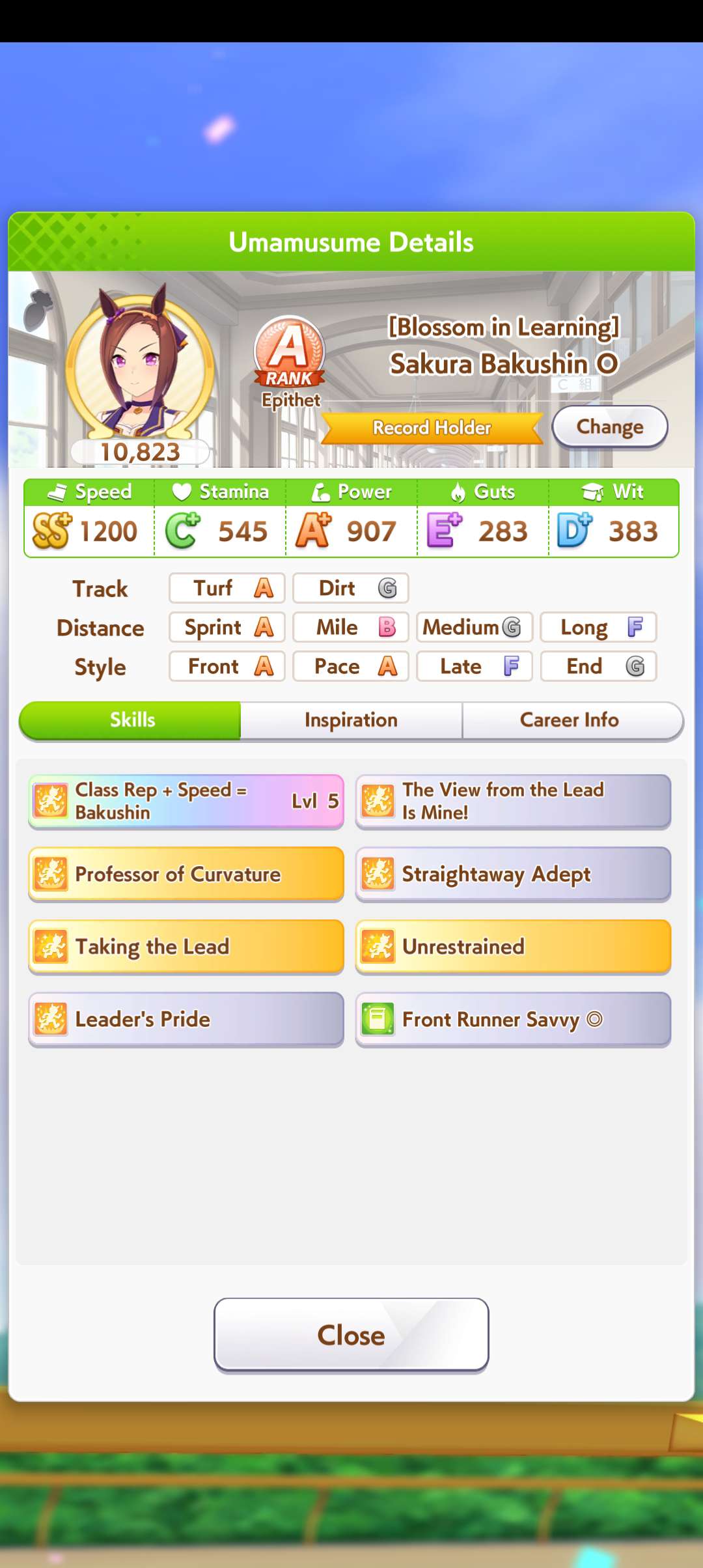Switch to the Inspiration tab
Screen dimensions: 703x1568
click(351, 720)
